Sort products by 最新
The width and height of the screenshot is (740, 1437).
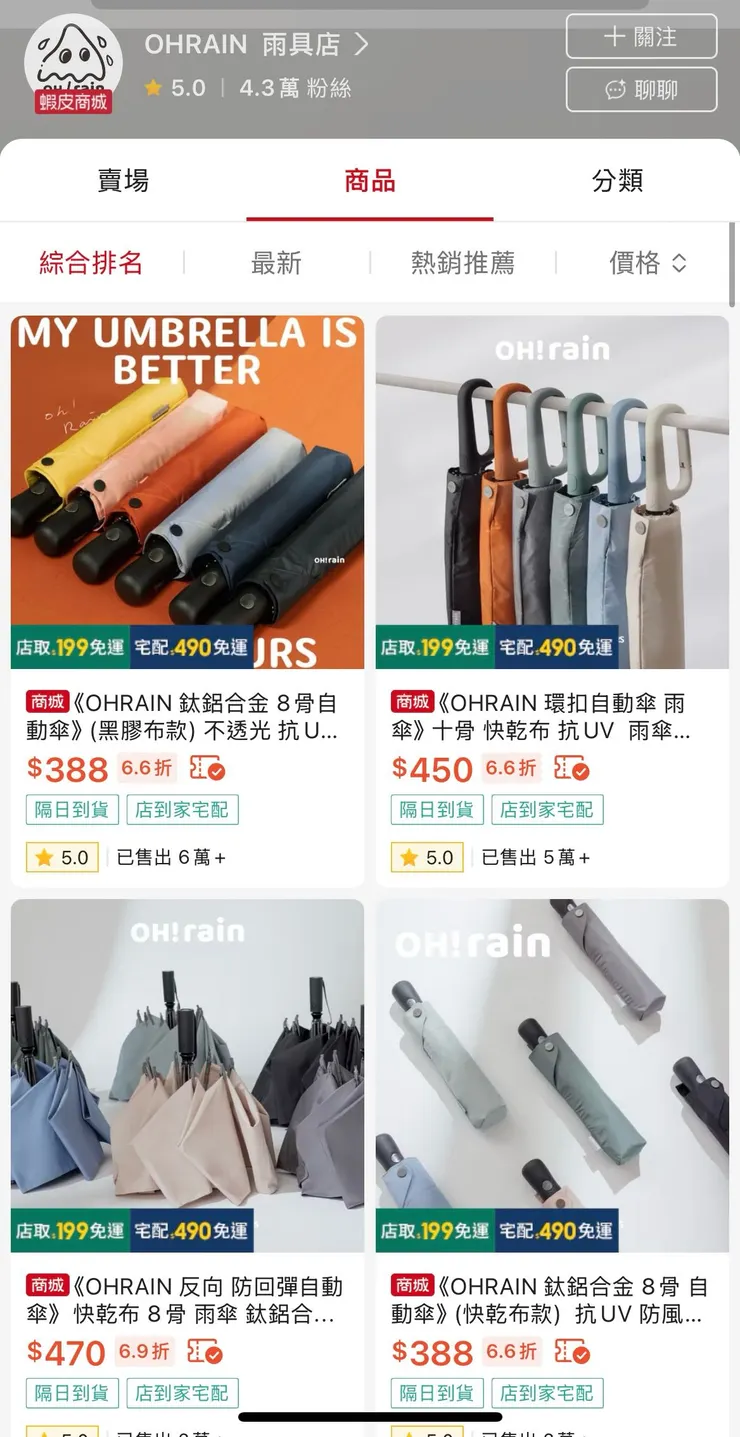click(x=276, y=263)
